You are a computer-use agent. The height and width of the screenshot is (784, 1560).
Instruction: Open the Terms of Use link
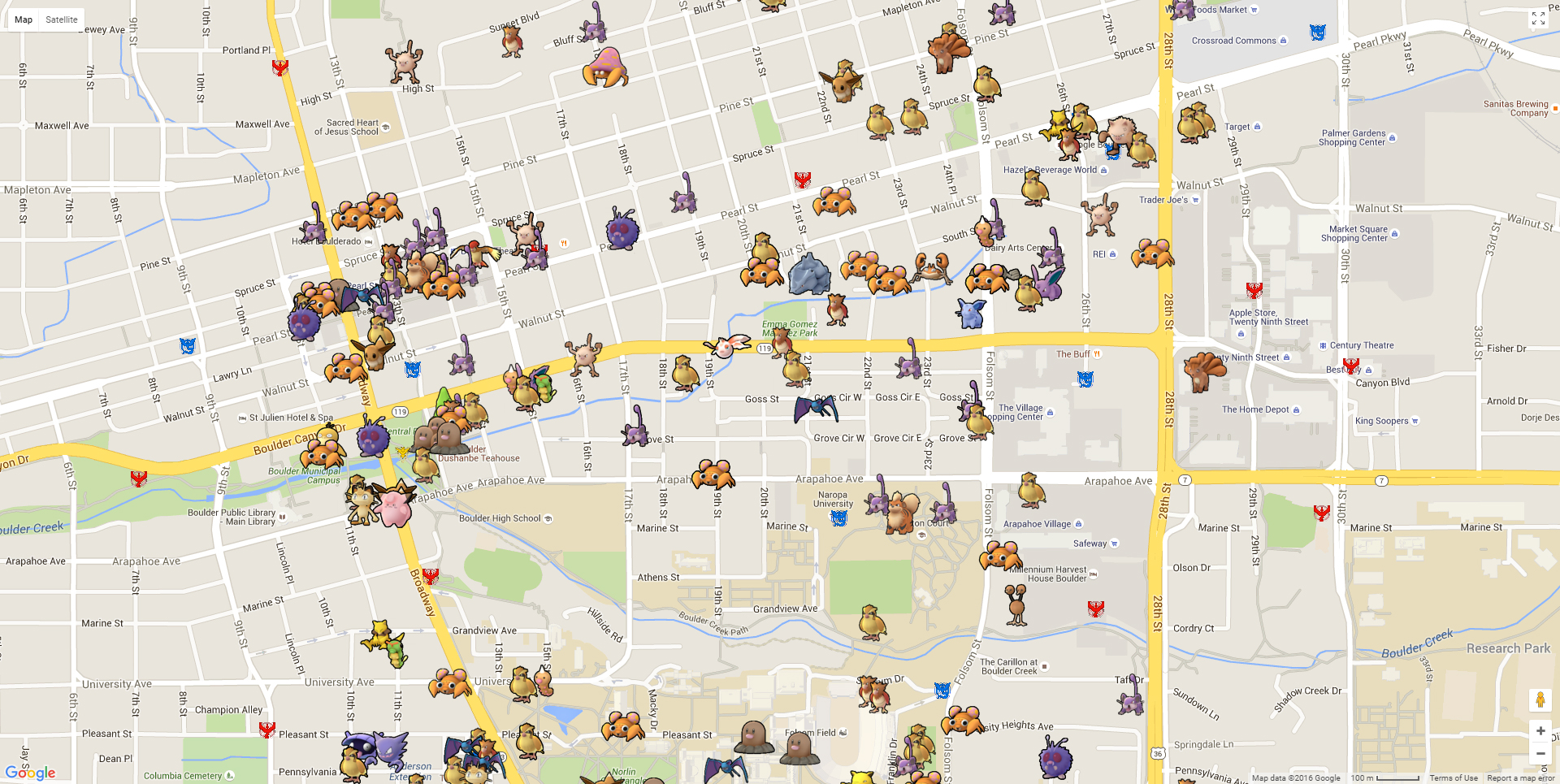[x=1454, y=778]
